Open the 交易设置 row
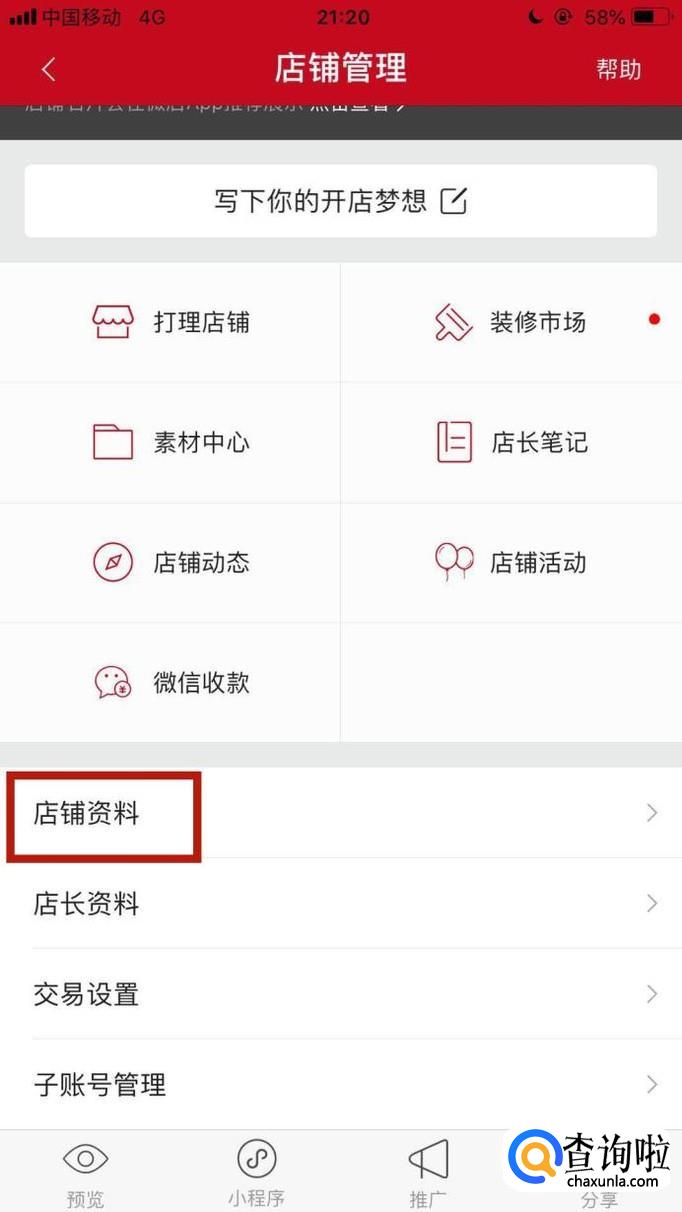Screen dimensions: 682x1212 (x=340, y=994)
